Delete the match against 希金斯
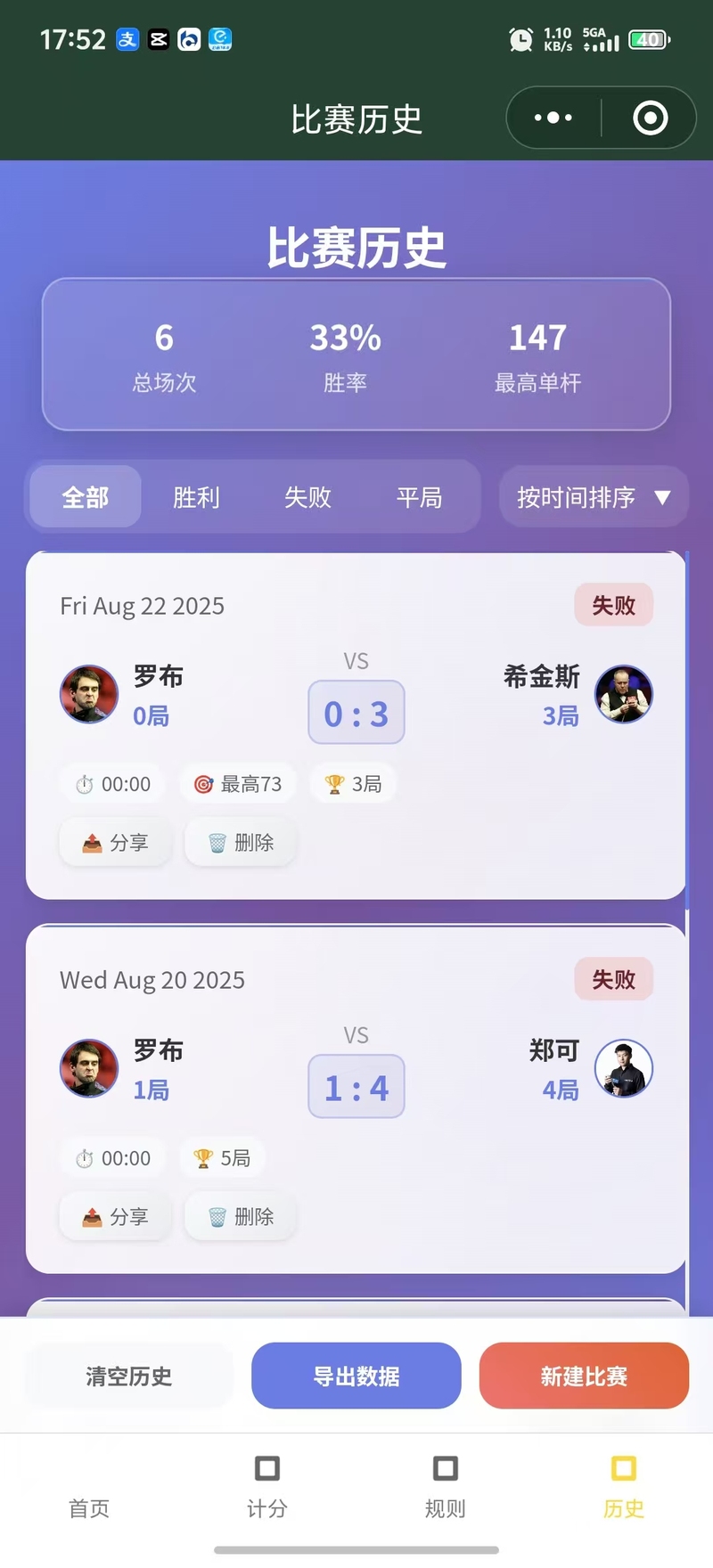The width and height of the screenshot is (713, 1568). pos(241,843)
